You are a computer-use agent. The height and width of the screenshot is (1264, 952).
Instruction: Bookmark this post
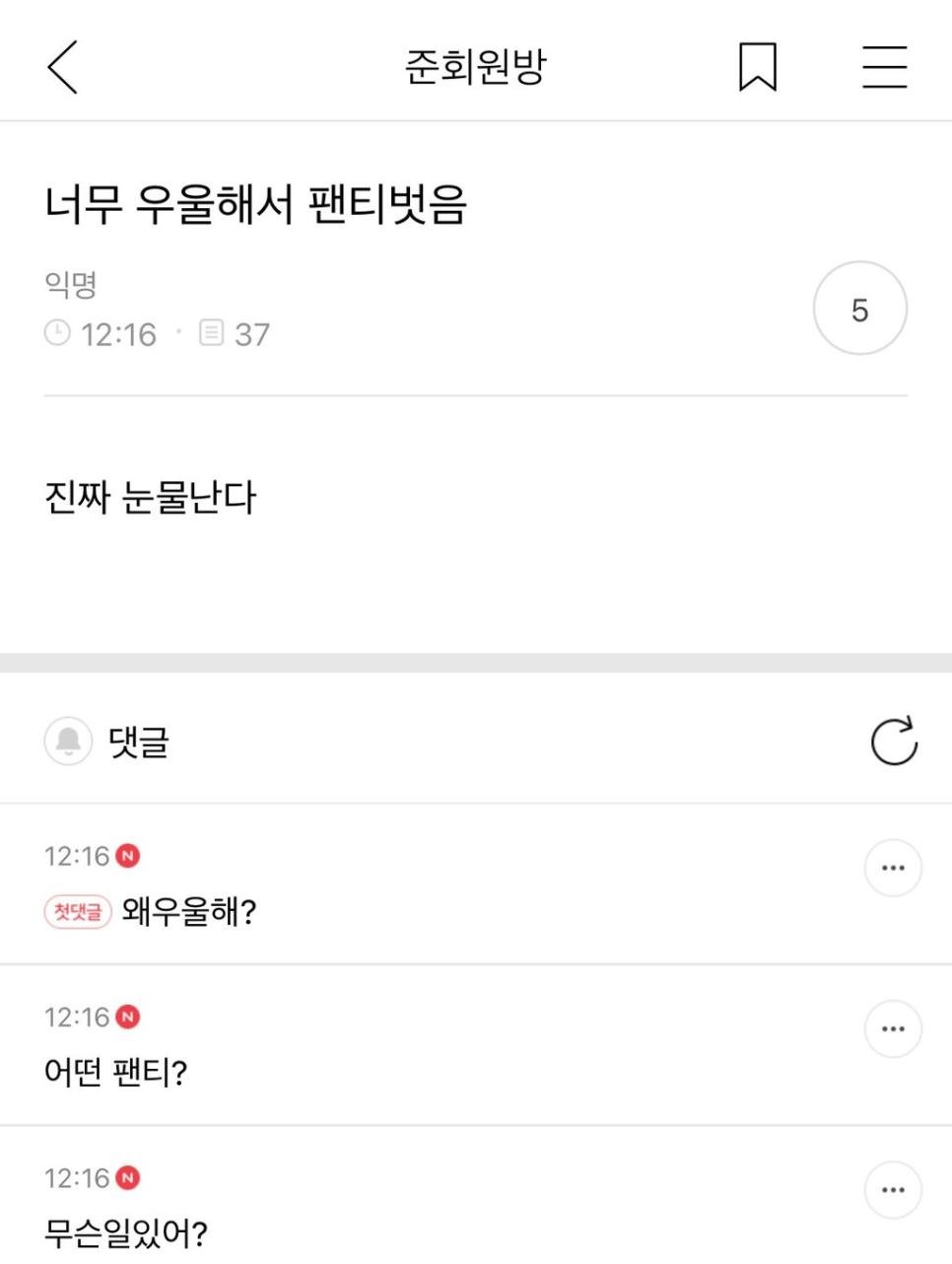pyautogui.click(x=757, y=67)
